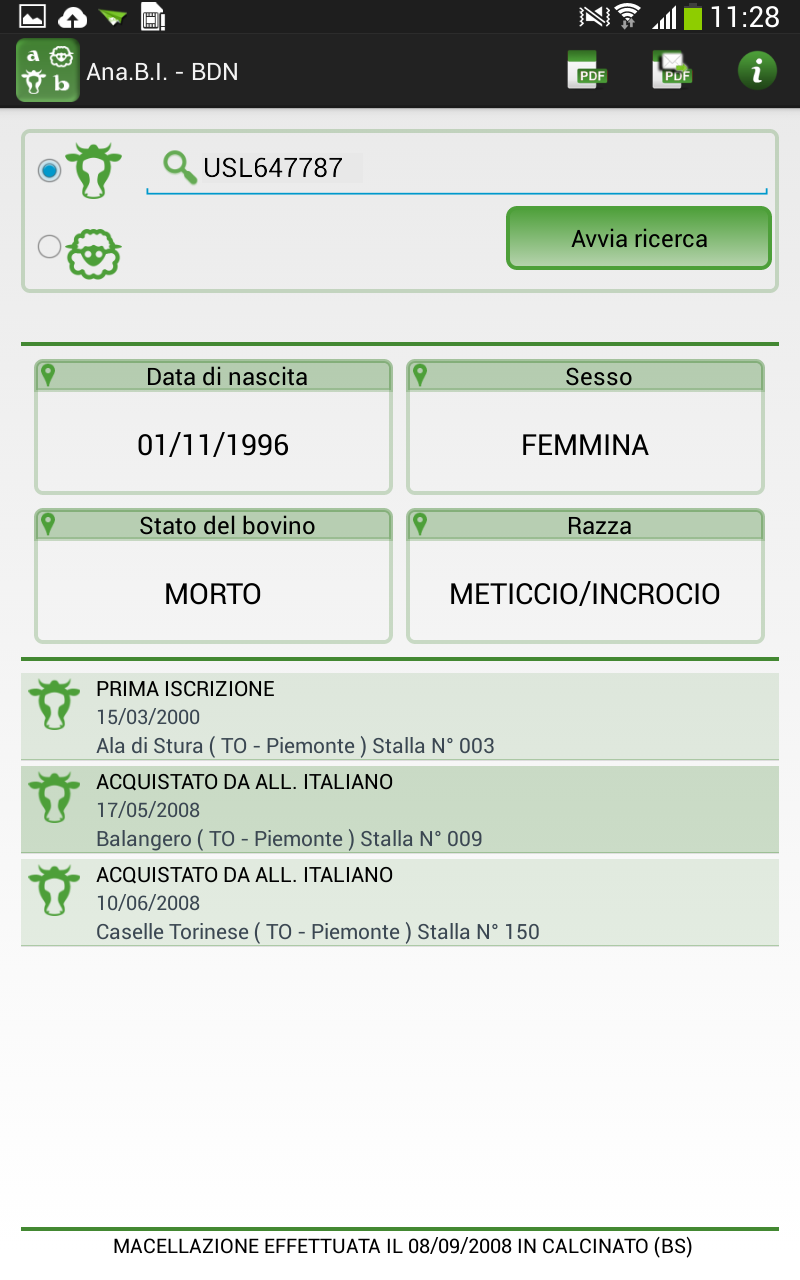Tap Avvia ricerca to start search
800x1280 pixels.
[639, 239]
